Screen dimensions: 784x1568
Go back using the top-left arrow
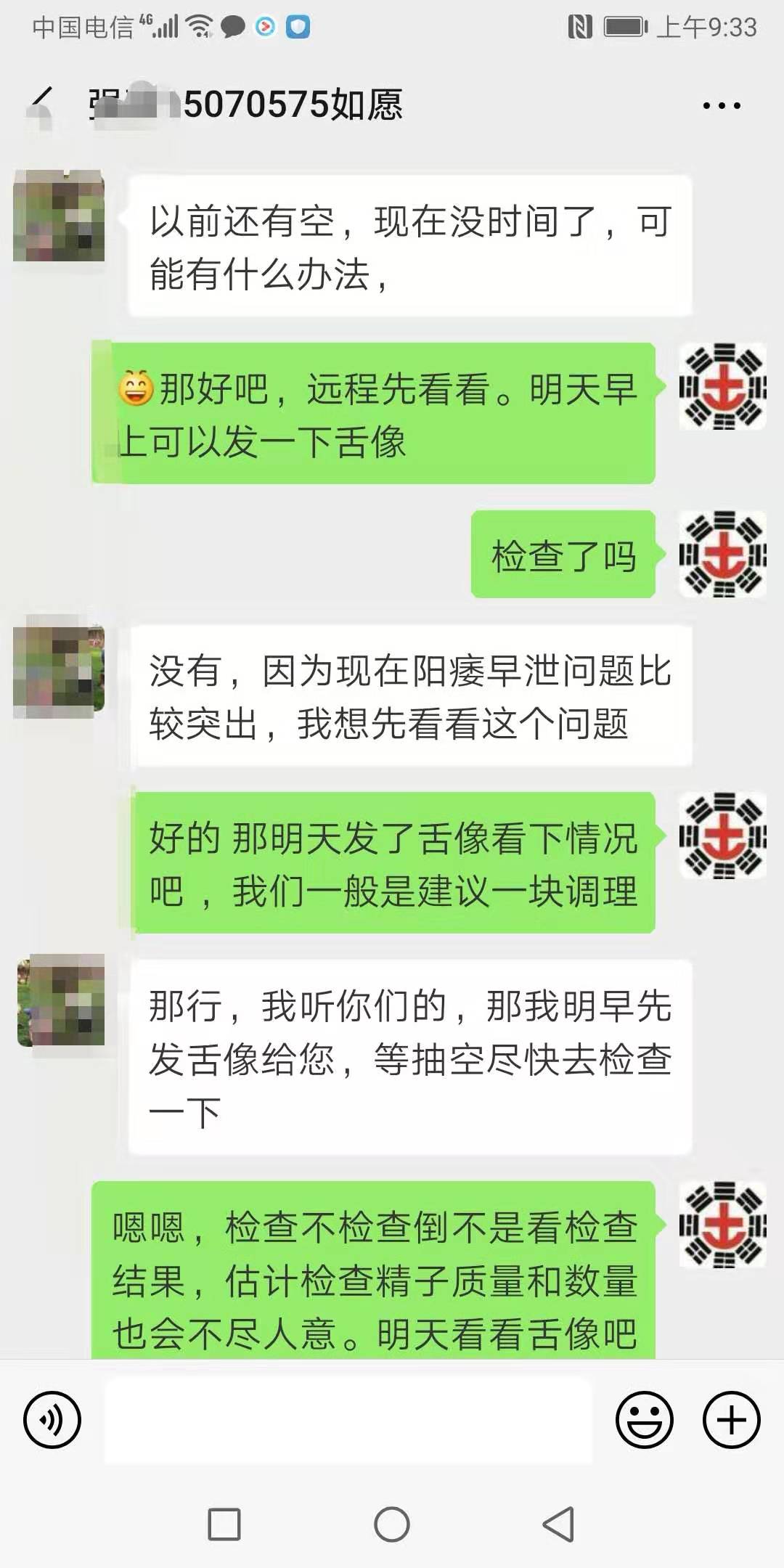point(43,105)
